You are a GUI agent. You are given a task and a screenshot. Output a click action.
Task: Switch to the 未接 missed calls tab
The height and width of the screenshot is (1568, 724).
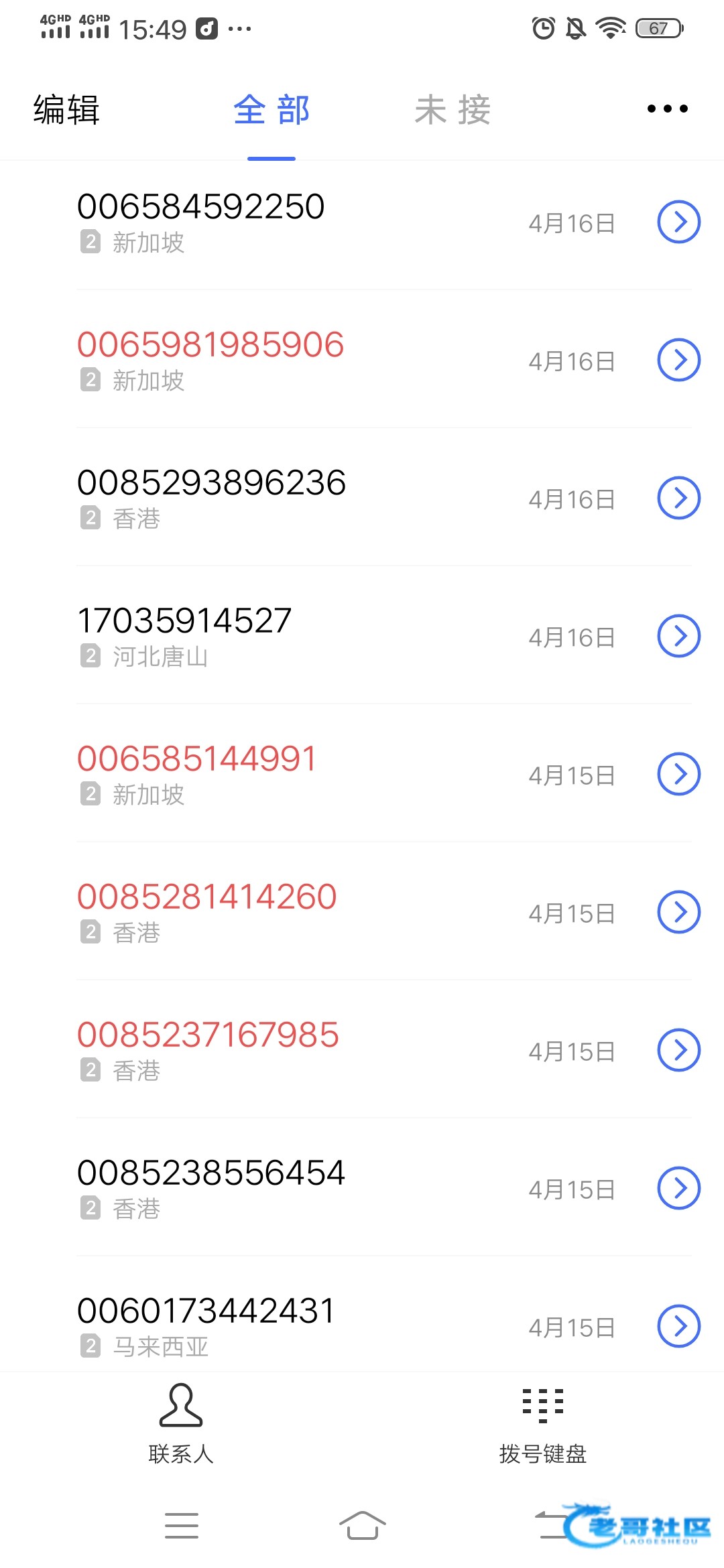(452, 110)
